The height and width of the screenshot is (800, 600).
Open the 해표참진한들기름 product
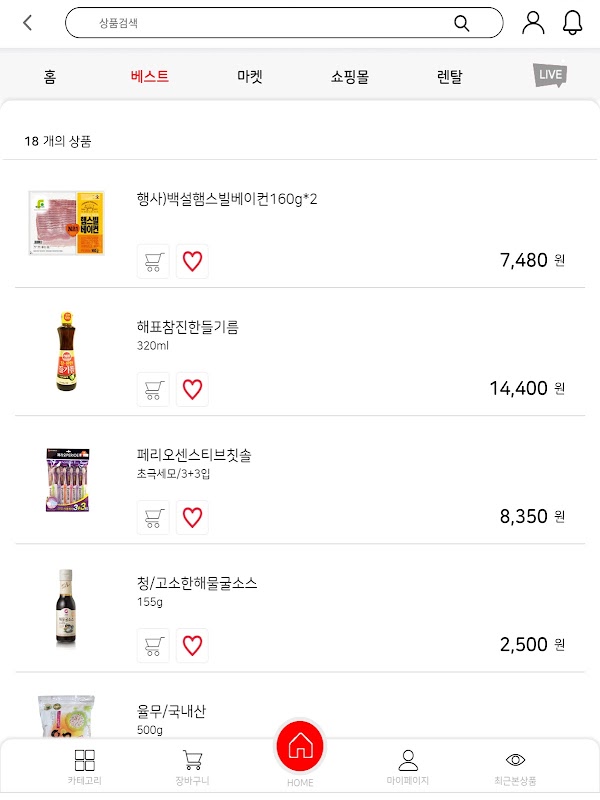(x=188, y=327)
